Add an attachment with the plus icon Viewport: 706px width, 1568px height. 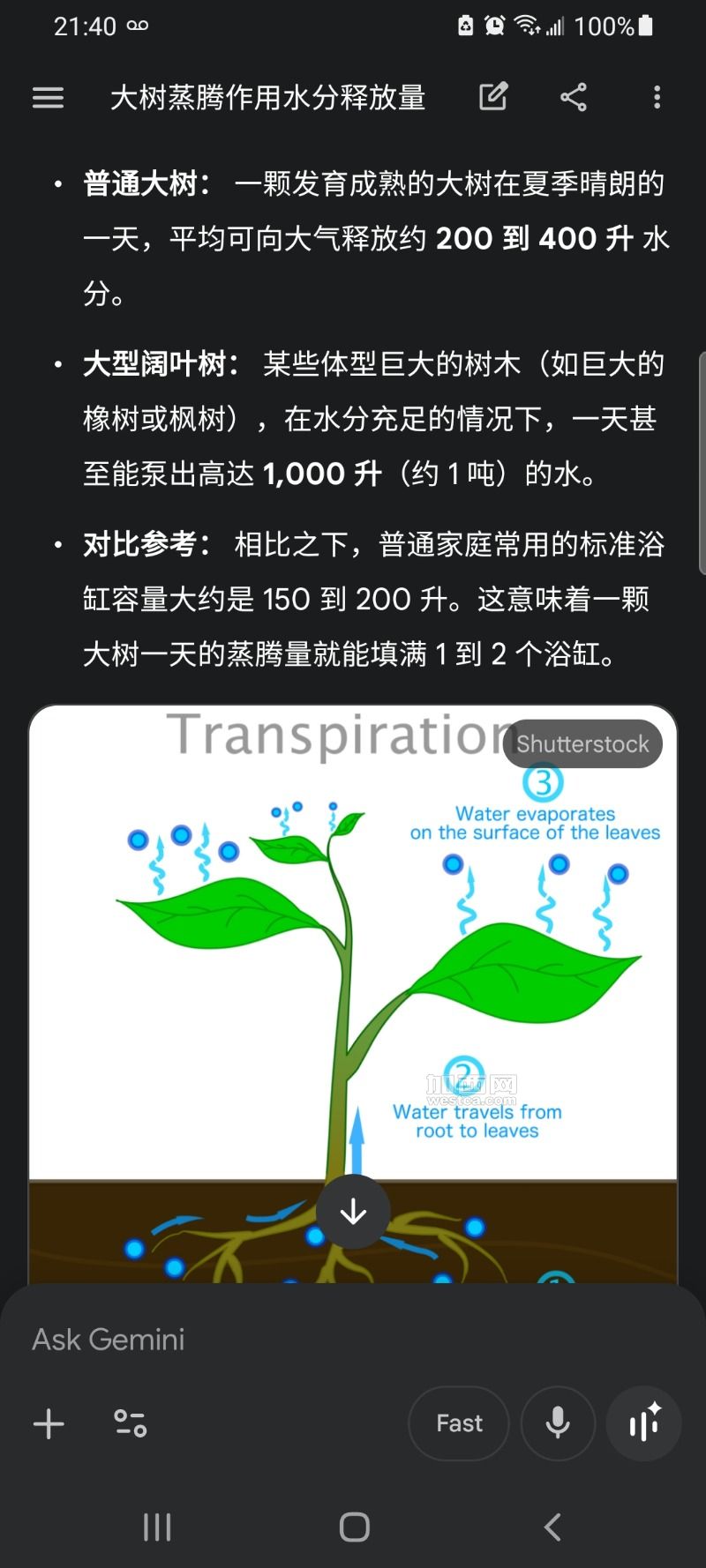[x=49, y=1423]
